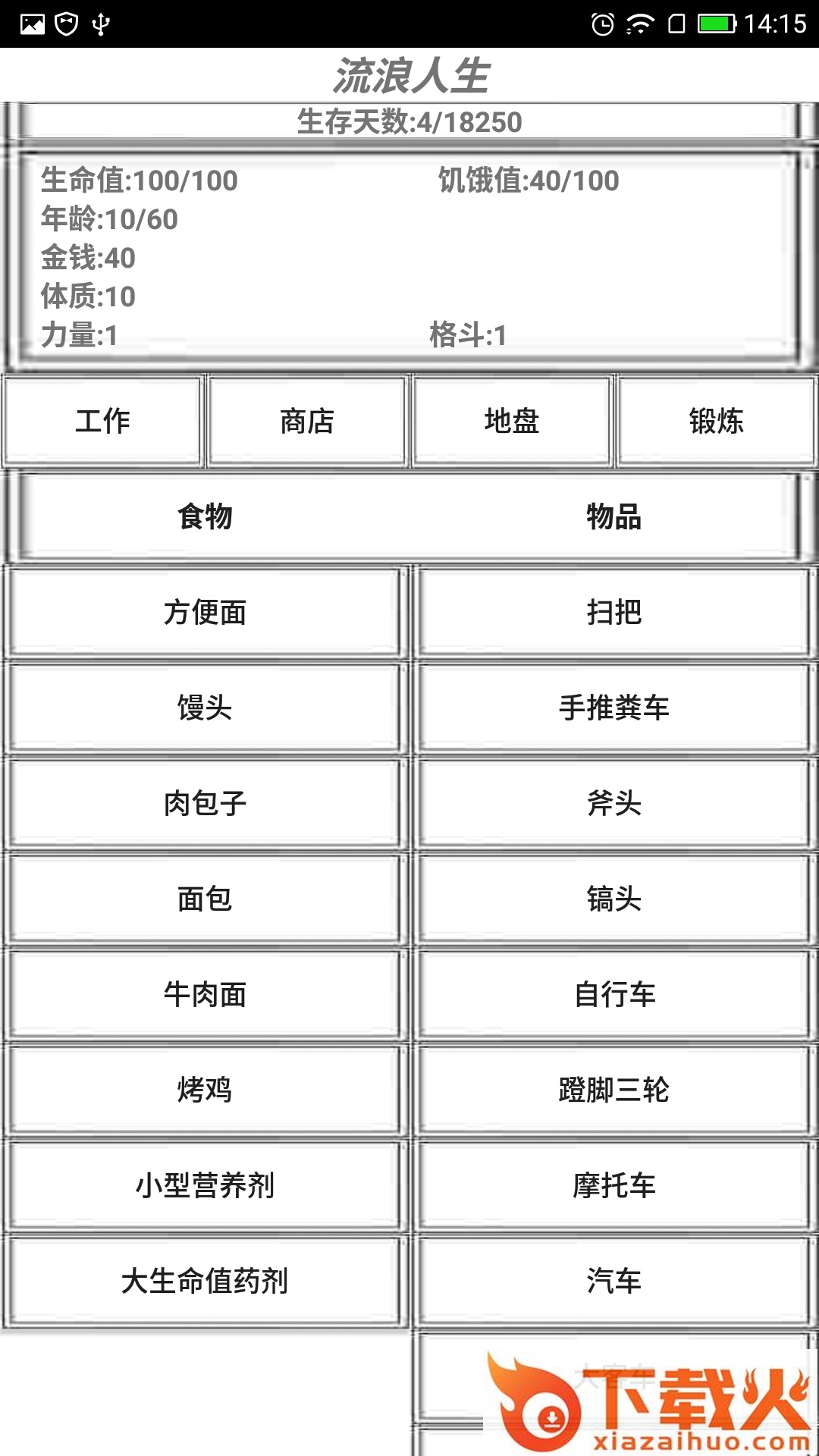The image size is (819, 1456).
Task: Select 蹬脚三轮 in the items column
Action: coord(614,1090)
